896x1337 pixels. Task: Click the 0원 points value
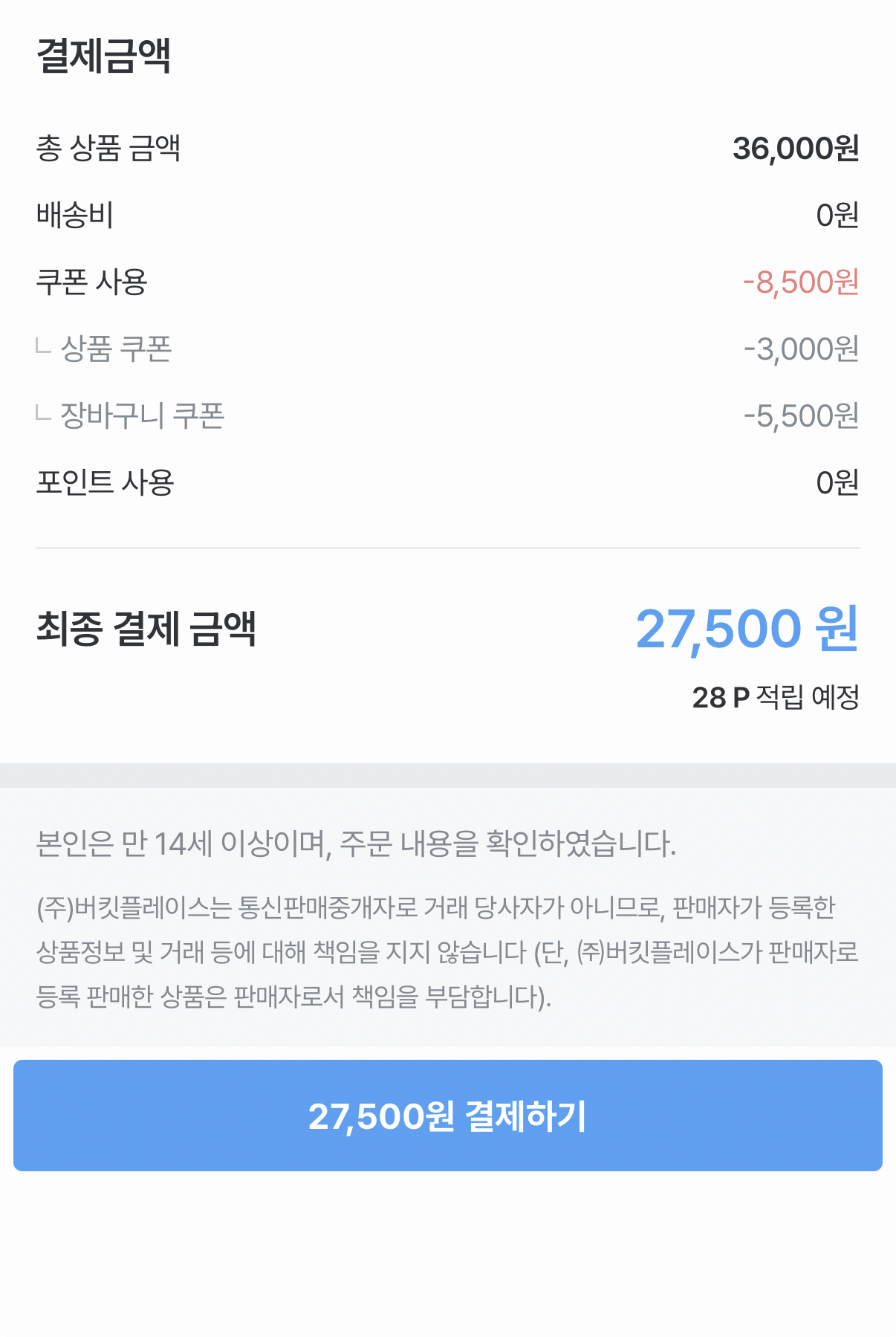[x=838, y=483]
